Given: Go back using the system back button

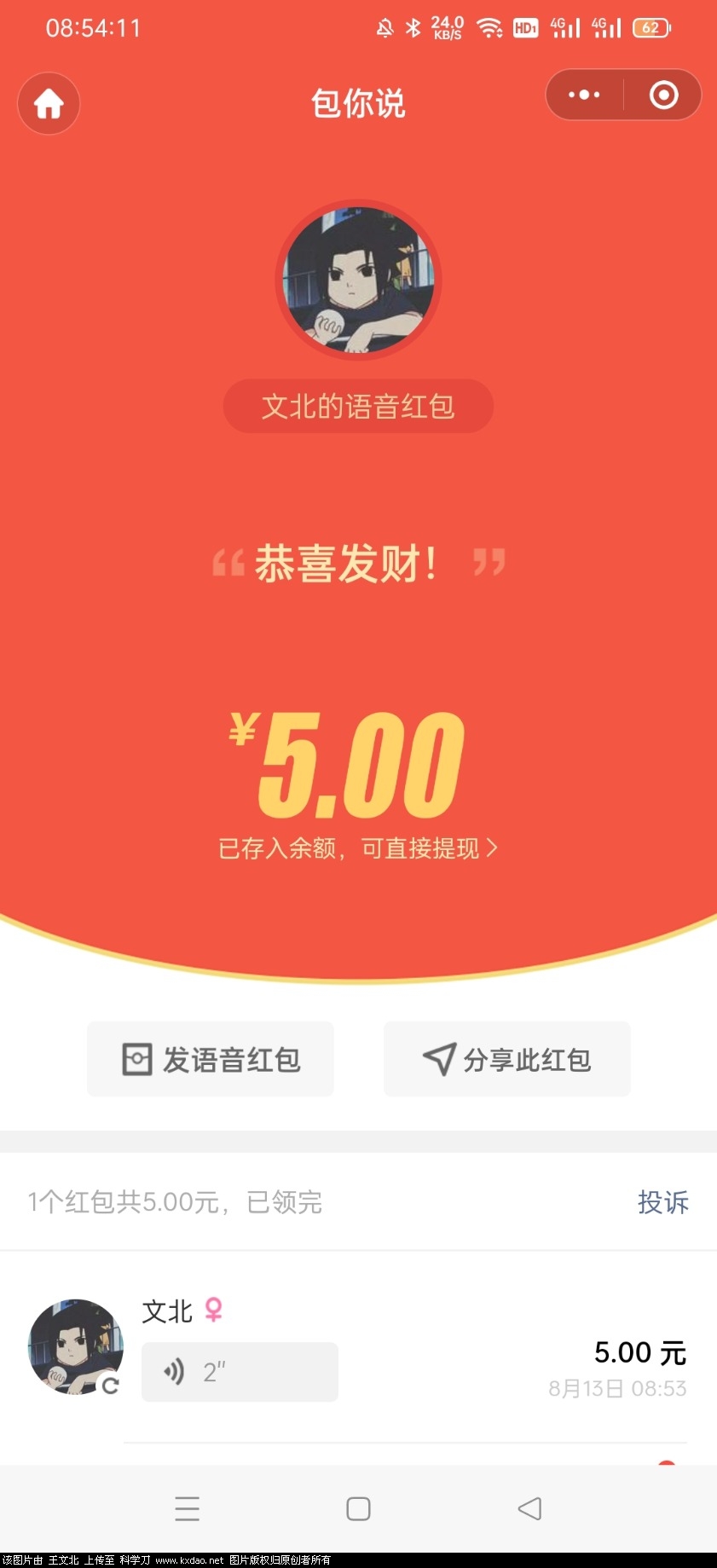Looking at the screenshot, I should [x=529, y=1508].
